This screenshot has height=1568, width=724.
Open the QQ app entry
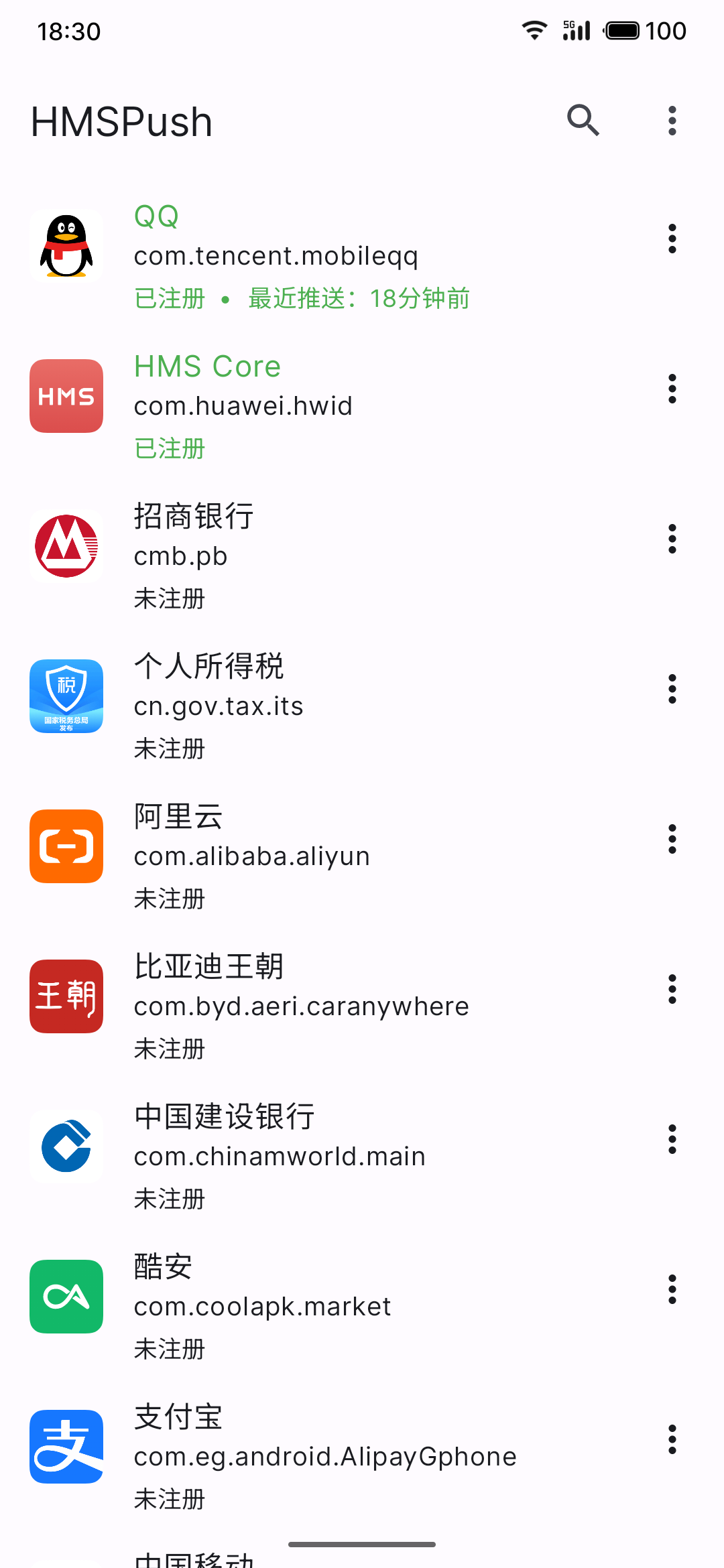click(362, 255)
